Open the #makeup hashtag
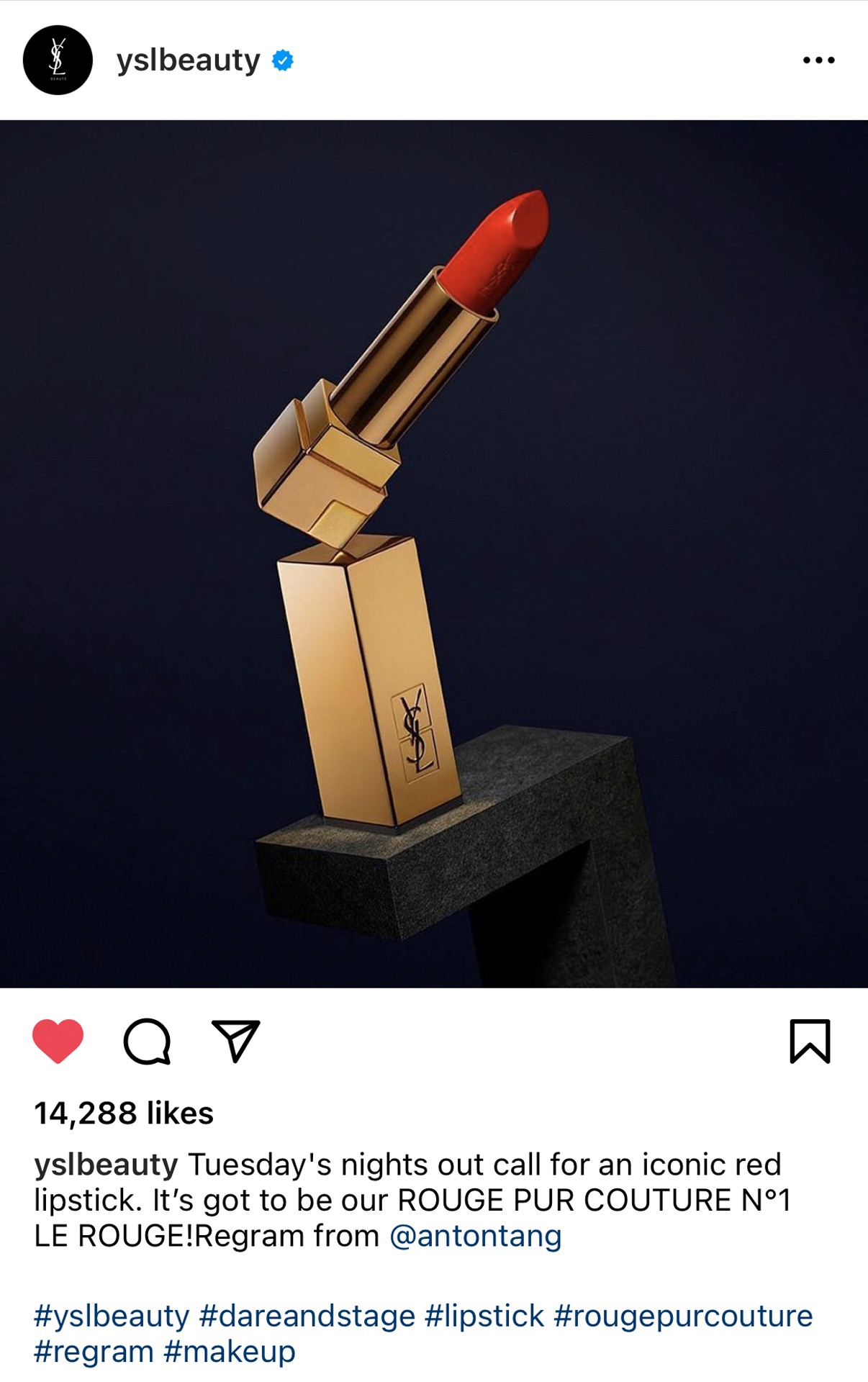 point(230,1352)
